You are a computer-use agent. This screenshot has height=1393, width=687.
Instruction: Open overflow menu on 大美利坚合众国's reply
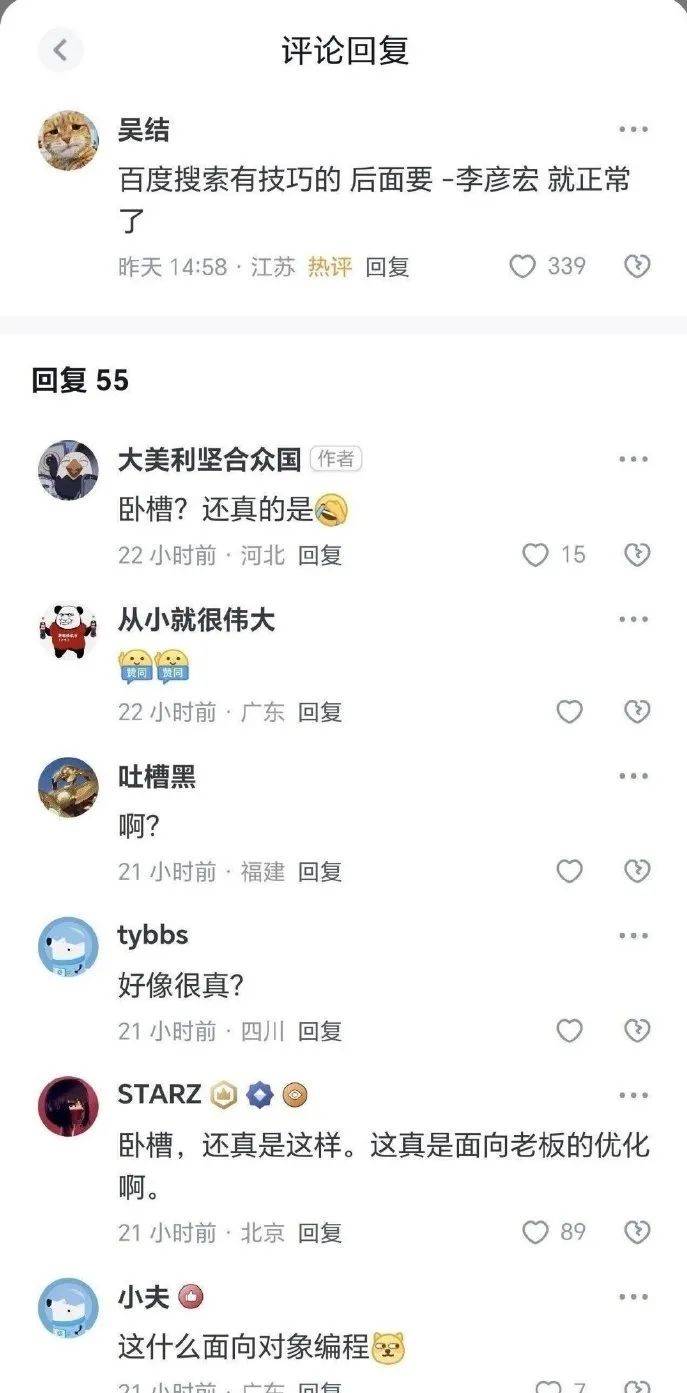click(633, 459)
